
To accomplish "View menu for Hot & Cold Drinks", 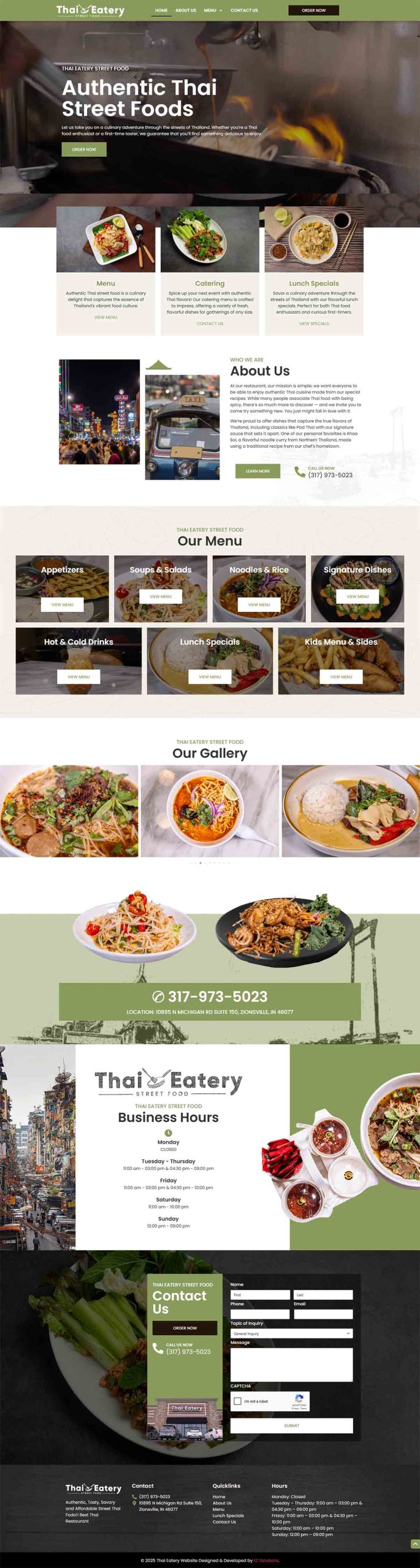I will (x=78, y=677).
